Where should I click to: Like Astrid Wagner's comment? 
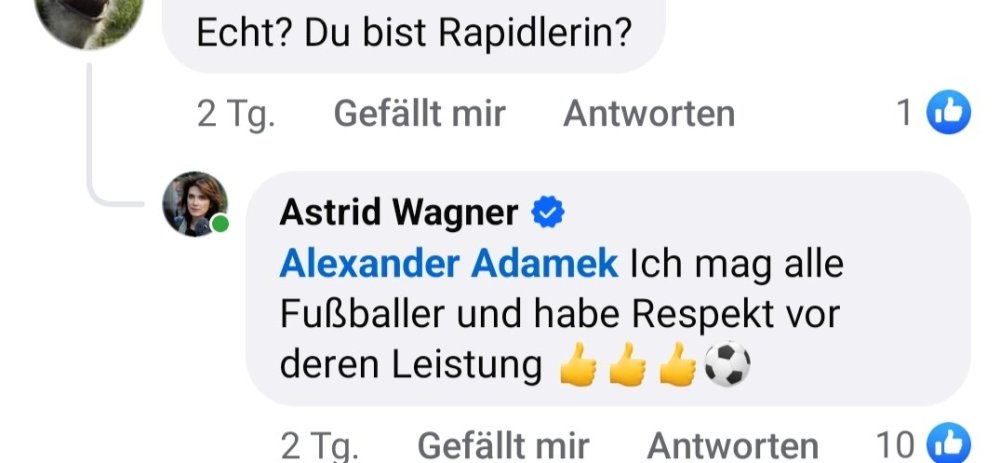[x=502, y=445]
